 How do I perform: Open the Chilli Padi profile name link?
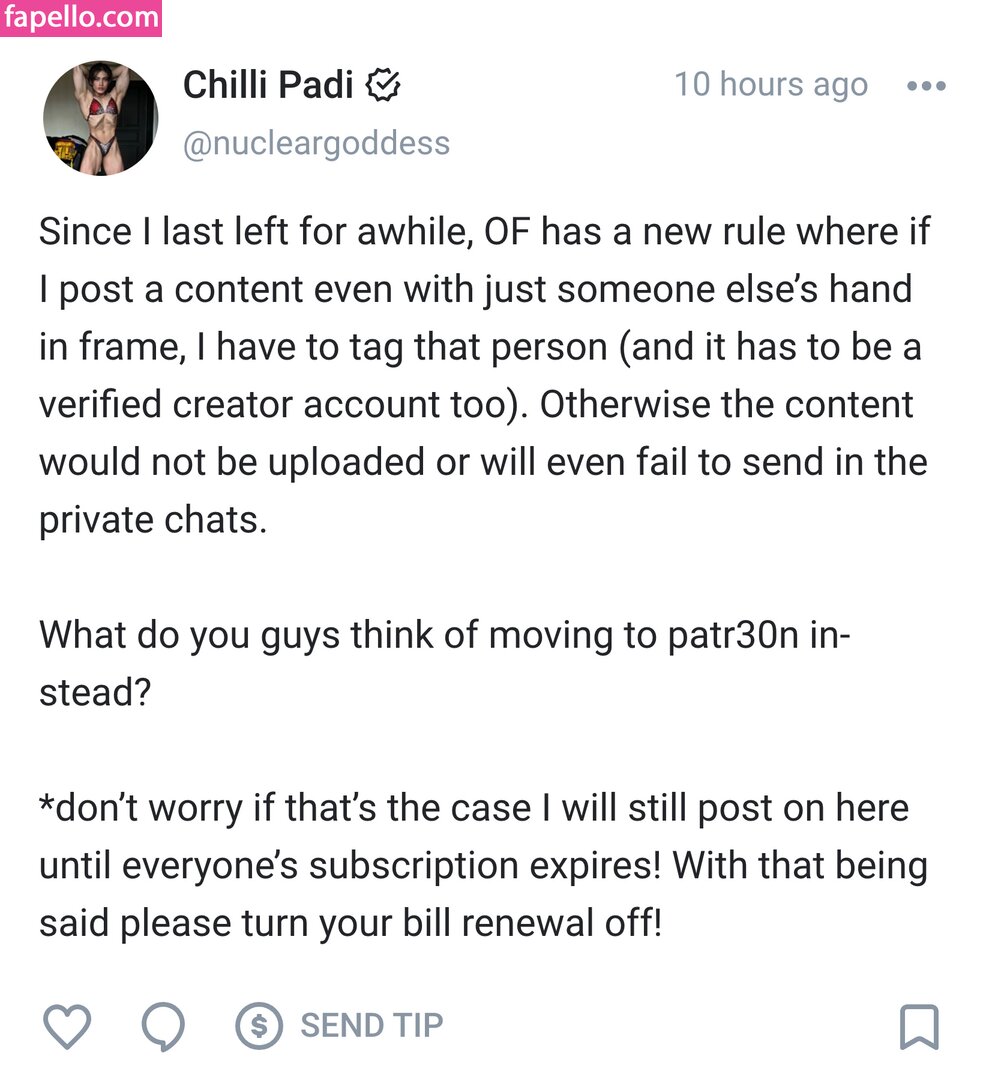pyautogui.click(x=268, y=86)
